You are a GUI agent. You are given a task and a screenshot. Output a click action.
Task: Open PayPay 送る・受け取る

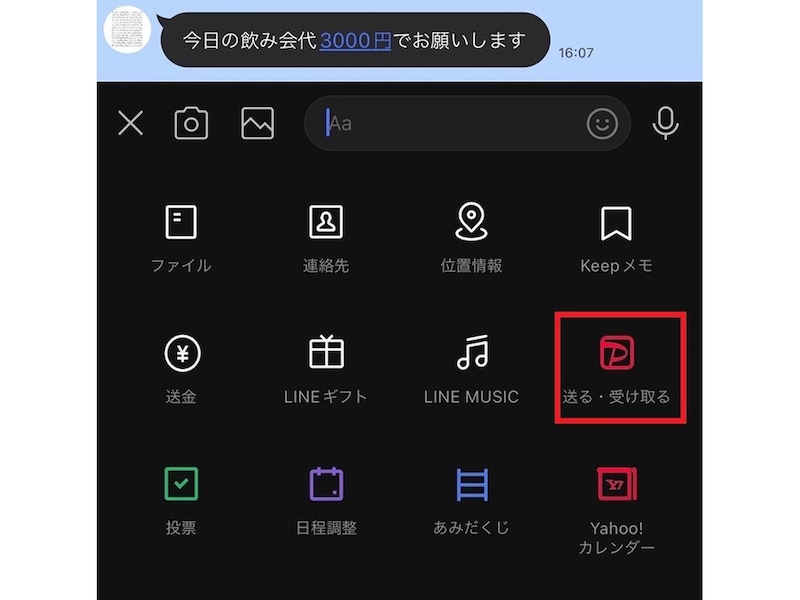coord(617,368)
